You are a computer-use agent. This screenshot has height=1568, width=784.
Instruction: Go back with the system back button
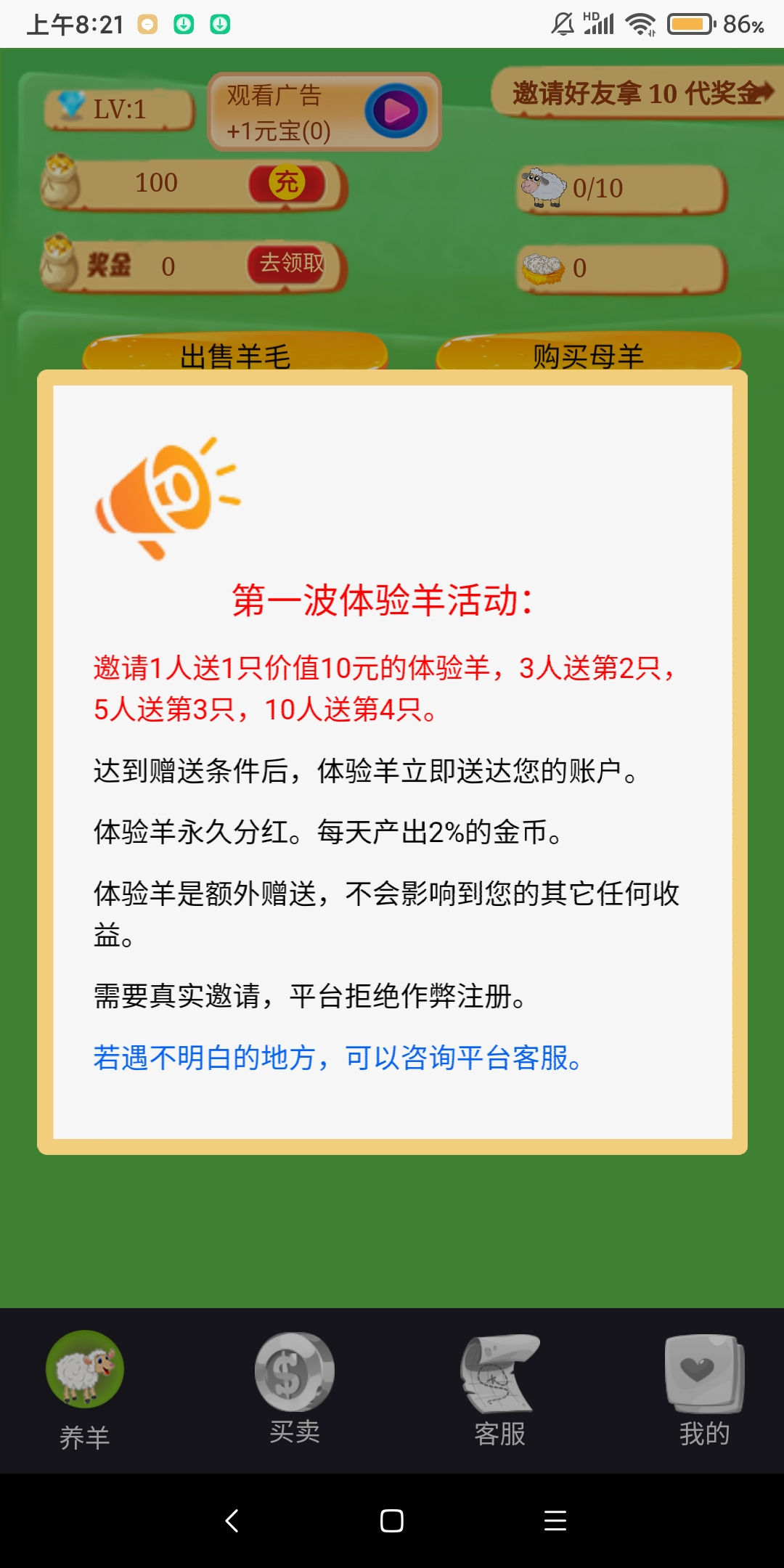pyautogui.click(x=232, y=1520)
